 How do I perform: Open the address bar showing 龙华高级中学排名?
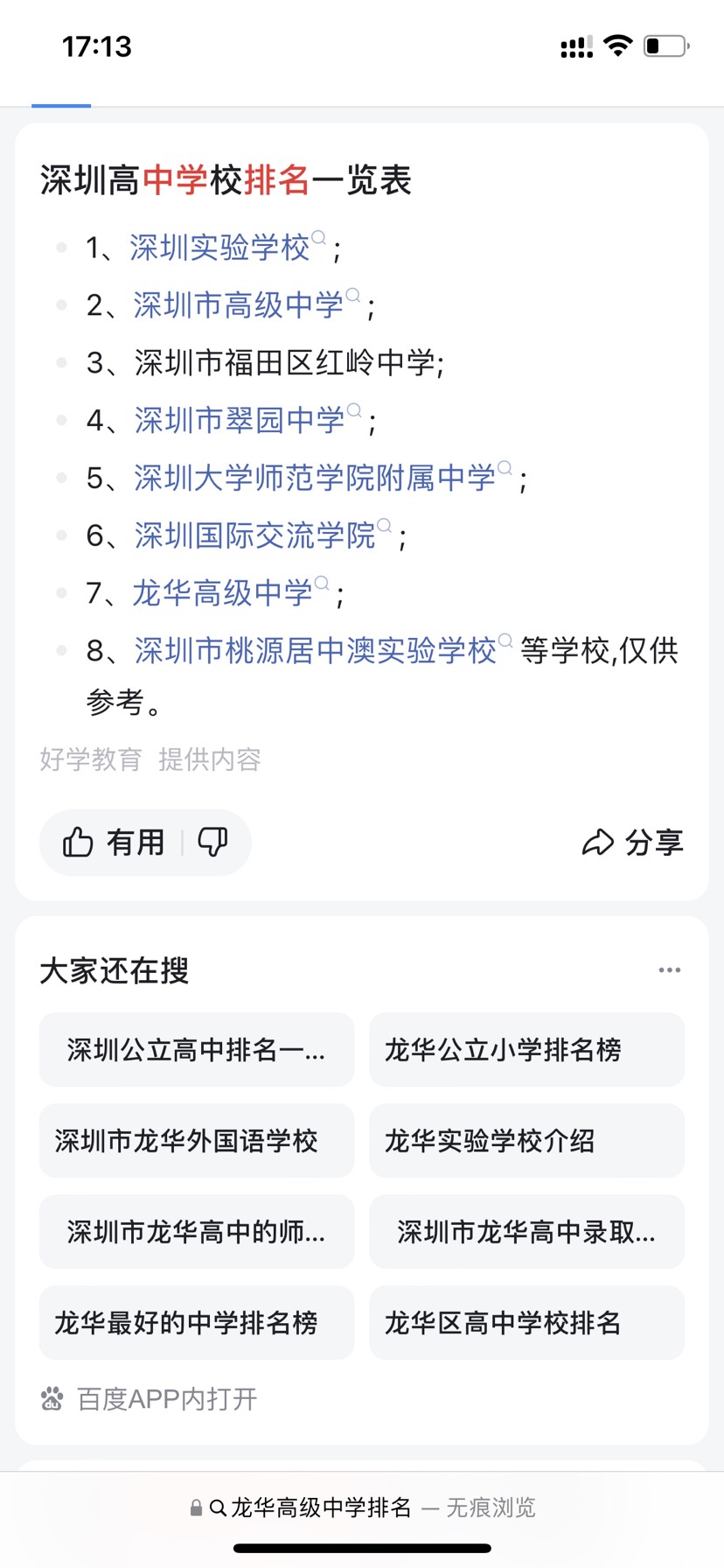362,1508
